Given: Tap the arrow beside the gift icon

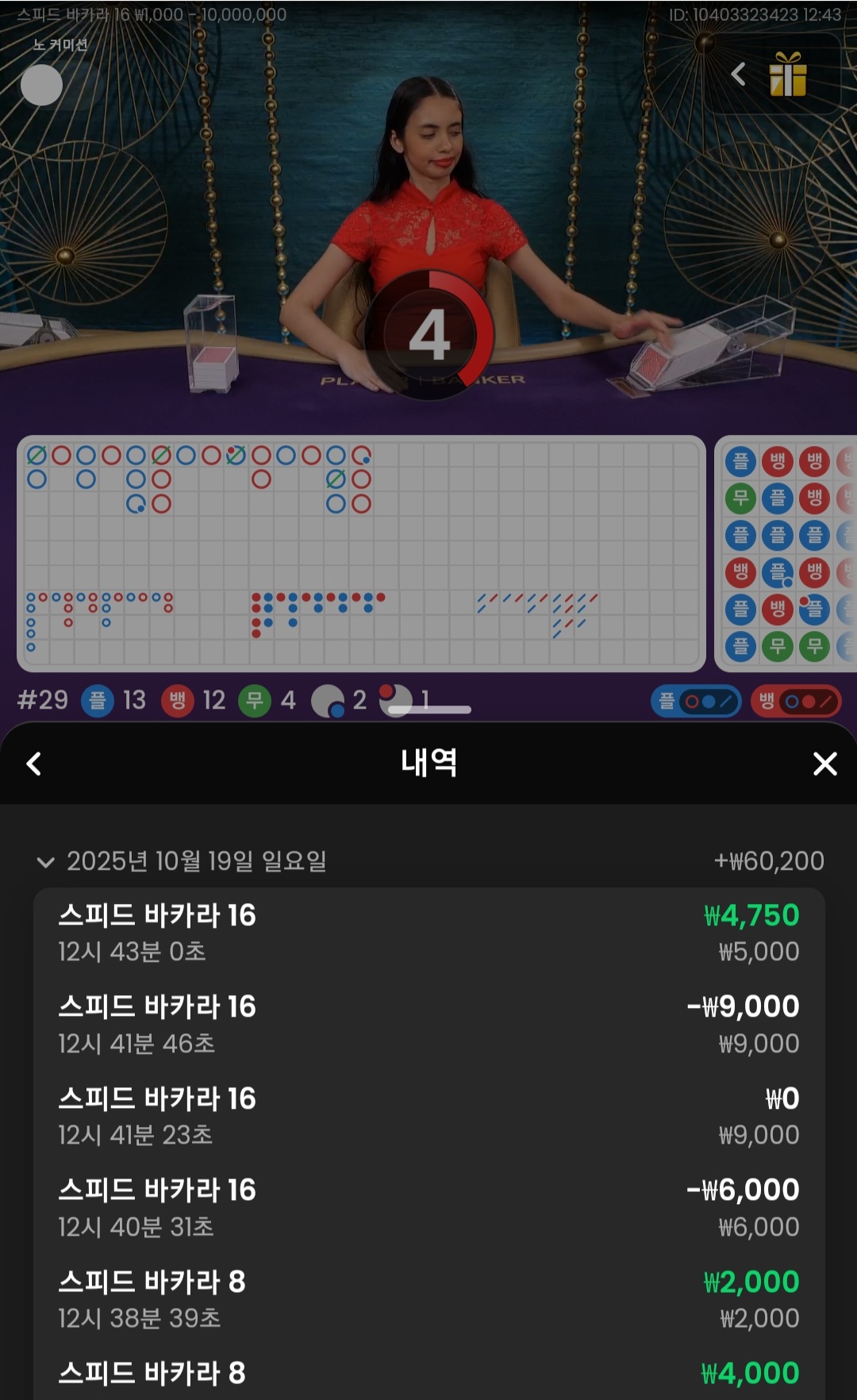Looking at the screenshot, I should 738,75.
